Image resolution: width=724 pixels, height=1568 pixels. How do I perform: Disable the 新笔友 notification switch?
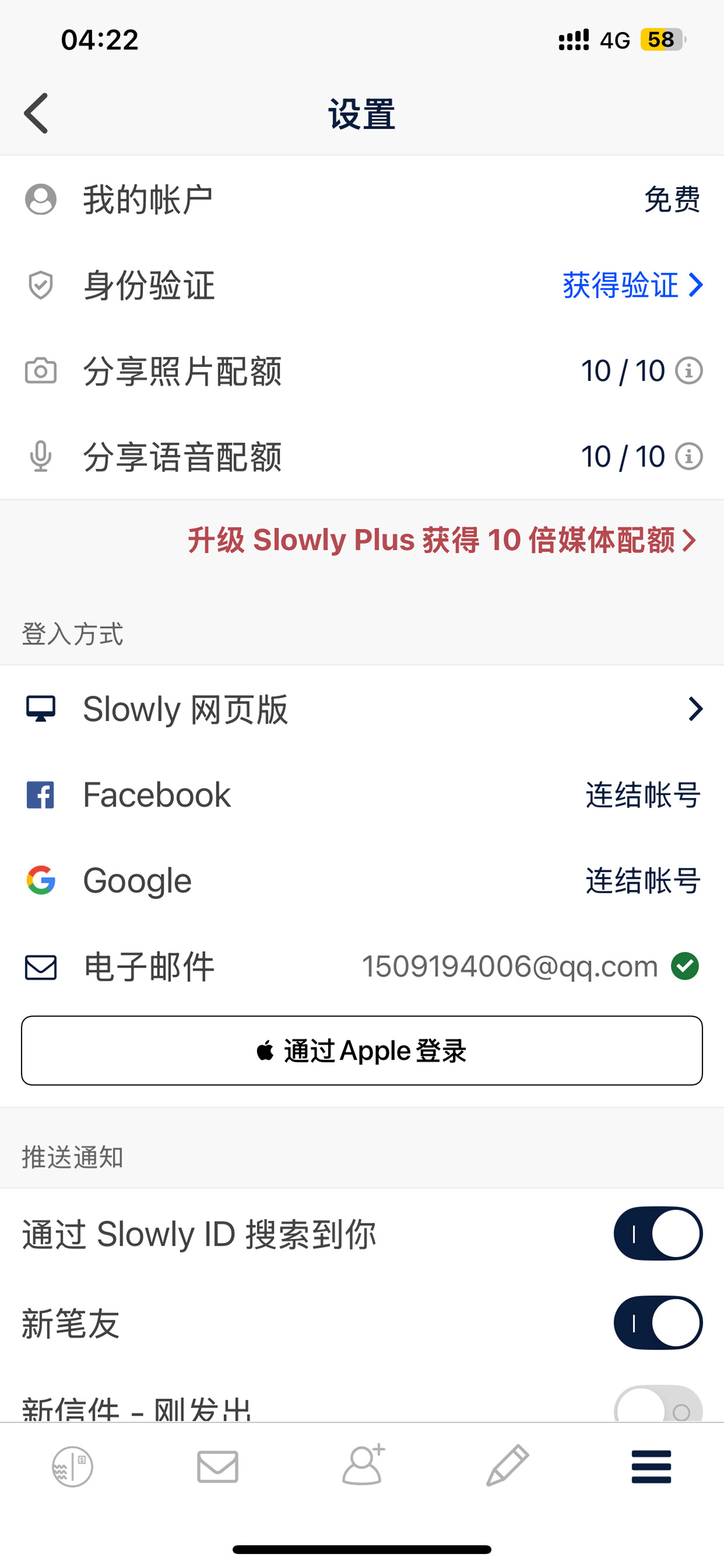tap(657, 1323)
